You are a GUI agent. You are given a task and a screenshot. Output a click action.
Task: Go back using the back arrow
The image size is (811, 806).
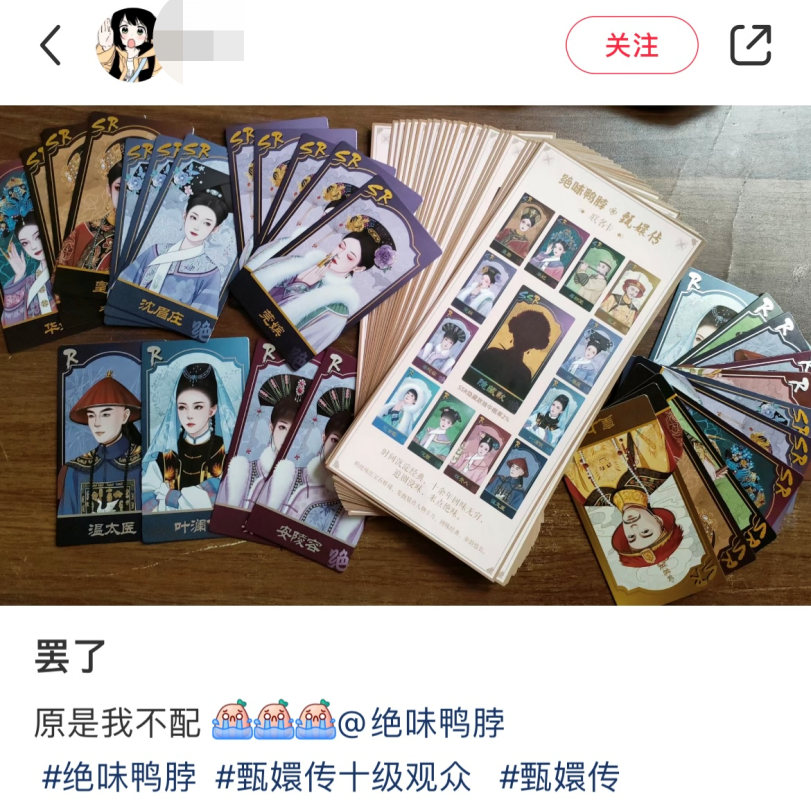click(x=50, y=46)
